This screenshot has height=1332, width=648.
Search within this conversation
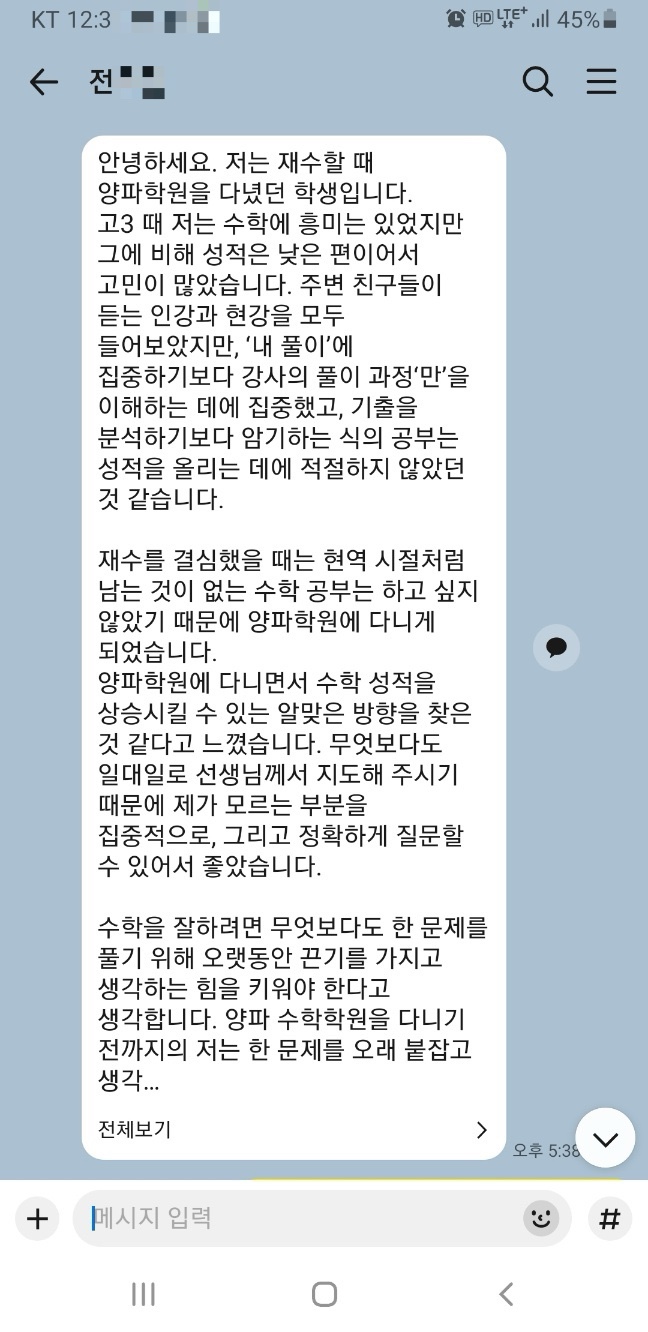[538, 82]
